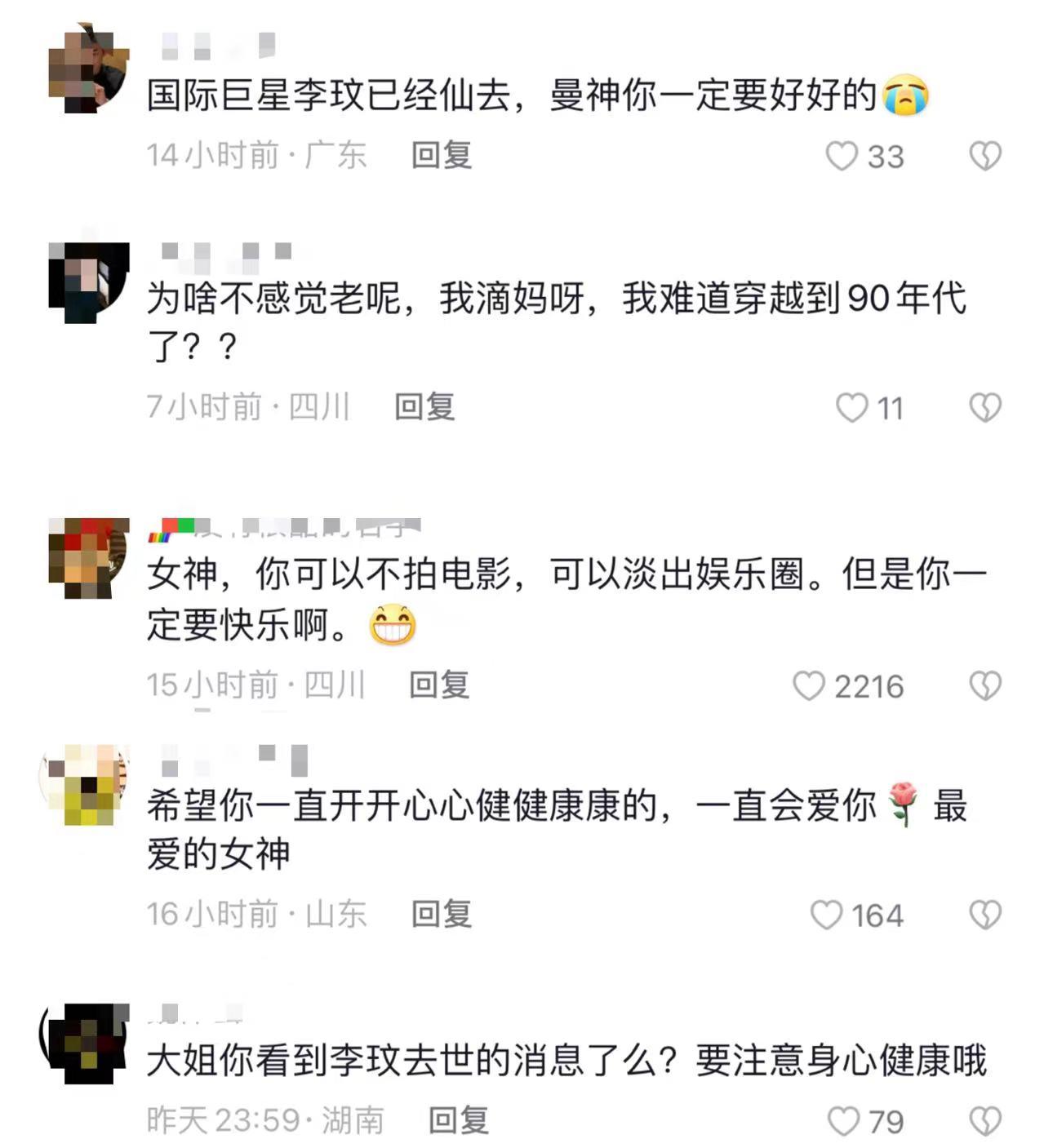
Task: Reply to the comment from 广东 about 李玟
Action: (441, 155)
